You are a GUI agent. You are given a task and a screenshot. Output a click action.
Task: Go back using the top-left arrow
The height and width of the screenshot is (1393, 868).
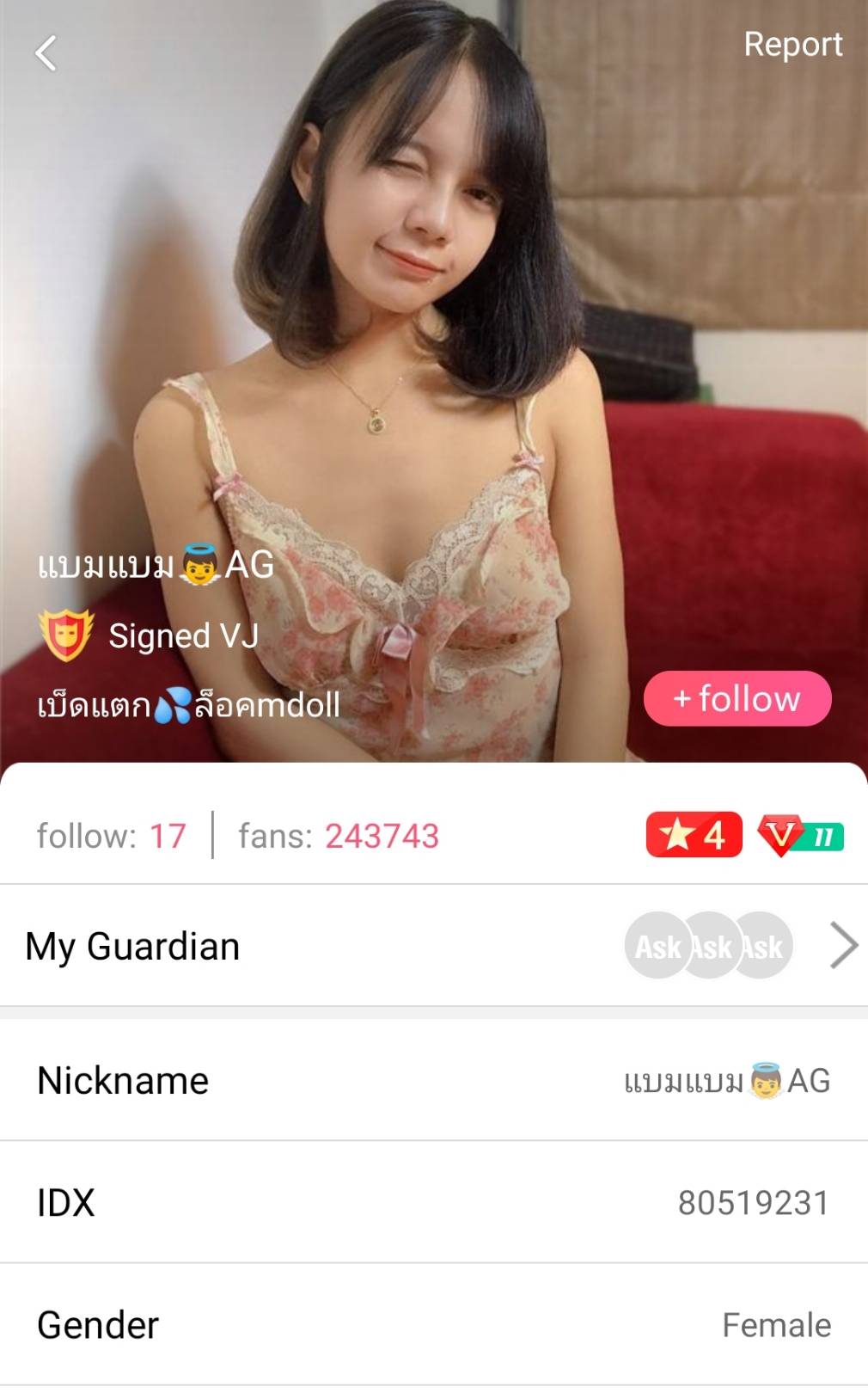(46, 53)
